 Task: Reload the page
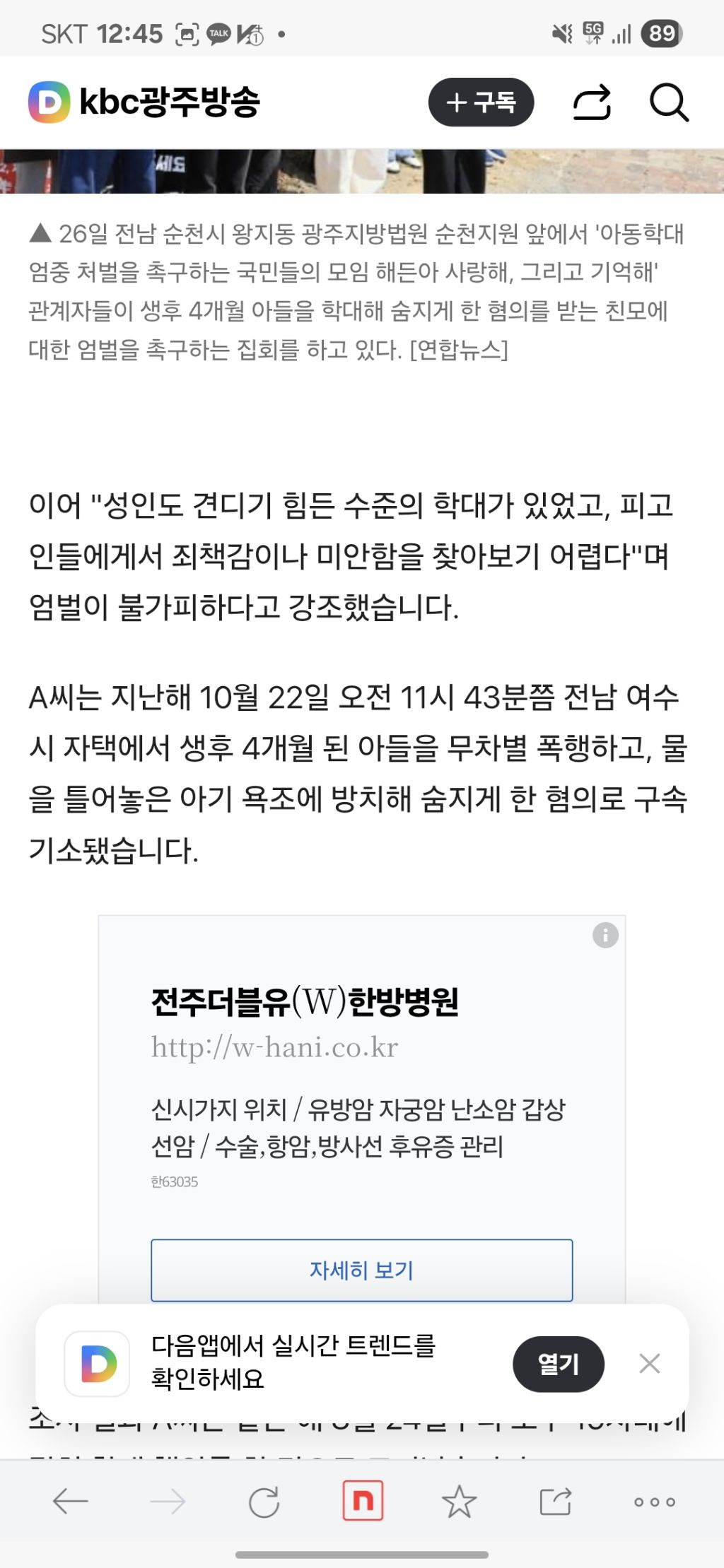point(264,1502)
